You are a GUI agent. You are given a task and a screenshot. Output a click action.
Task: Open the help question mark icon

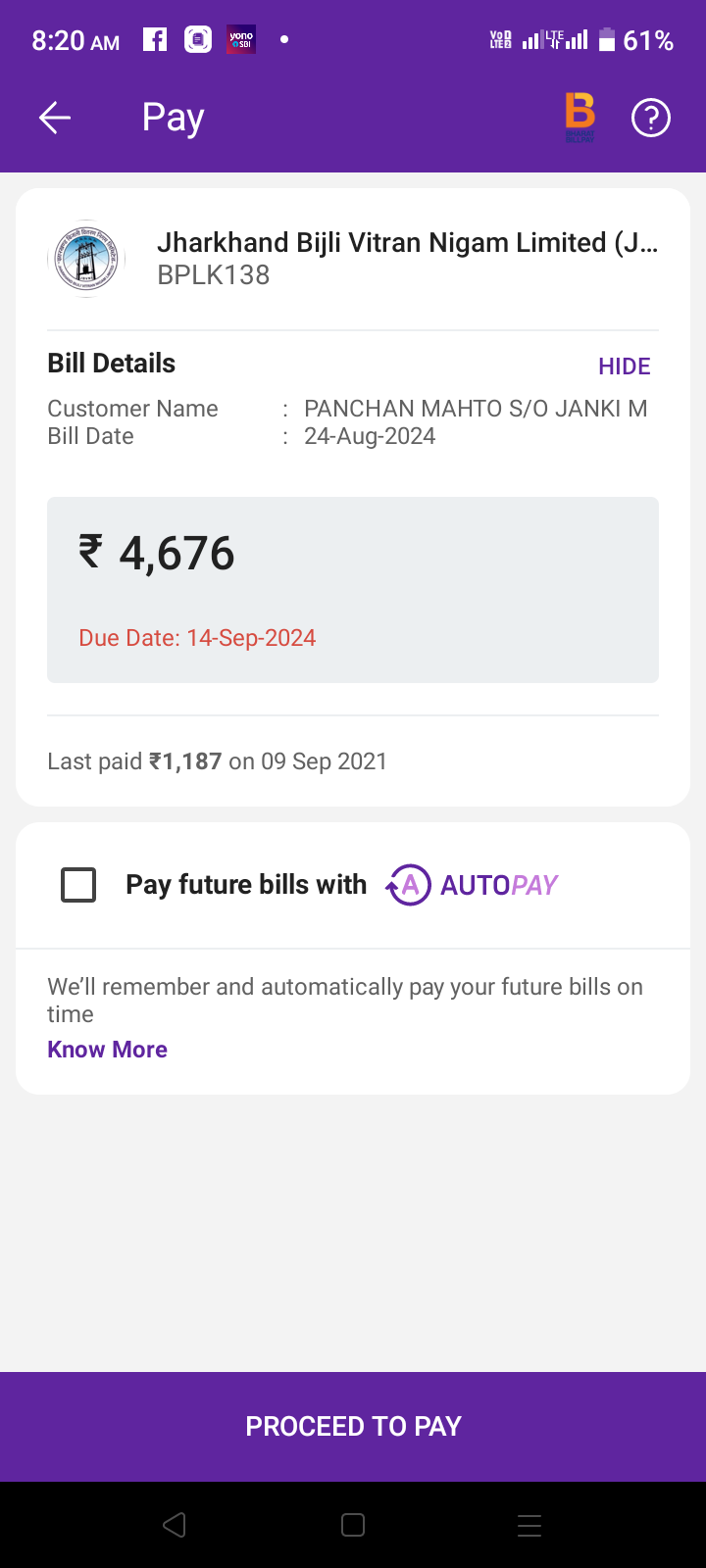pos(651,118)
